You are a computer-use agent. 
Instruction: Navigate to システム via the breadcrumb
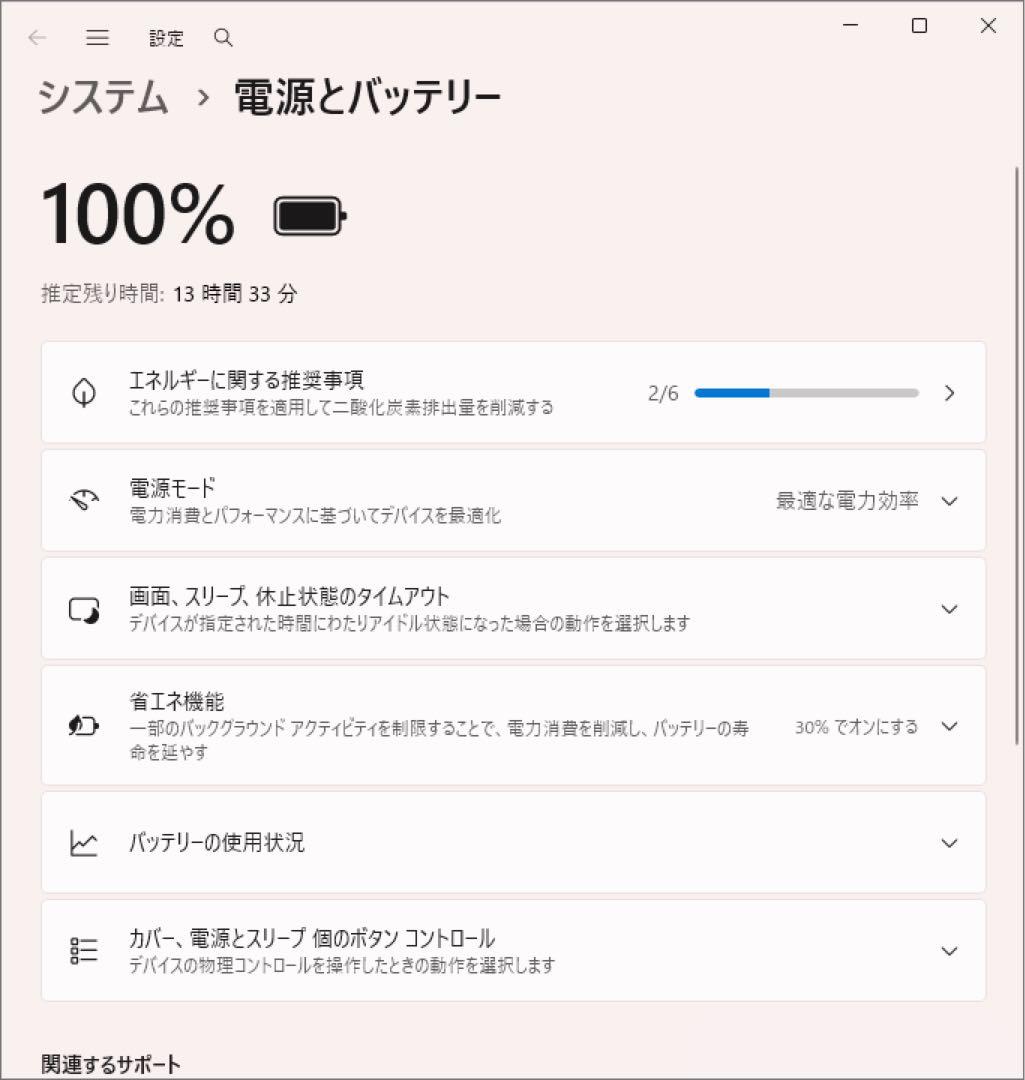[103, 97]
